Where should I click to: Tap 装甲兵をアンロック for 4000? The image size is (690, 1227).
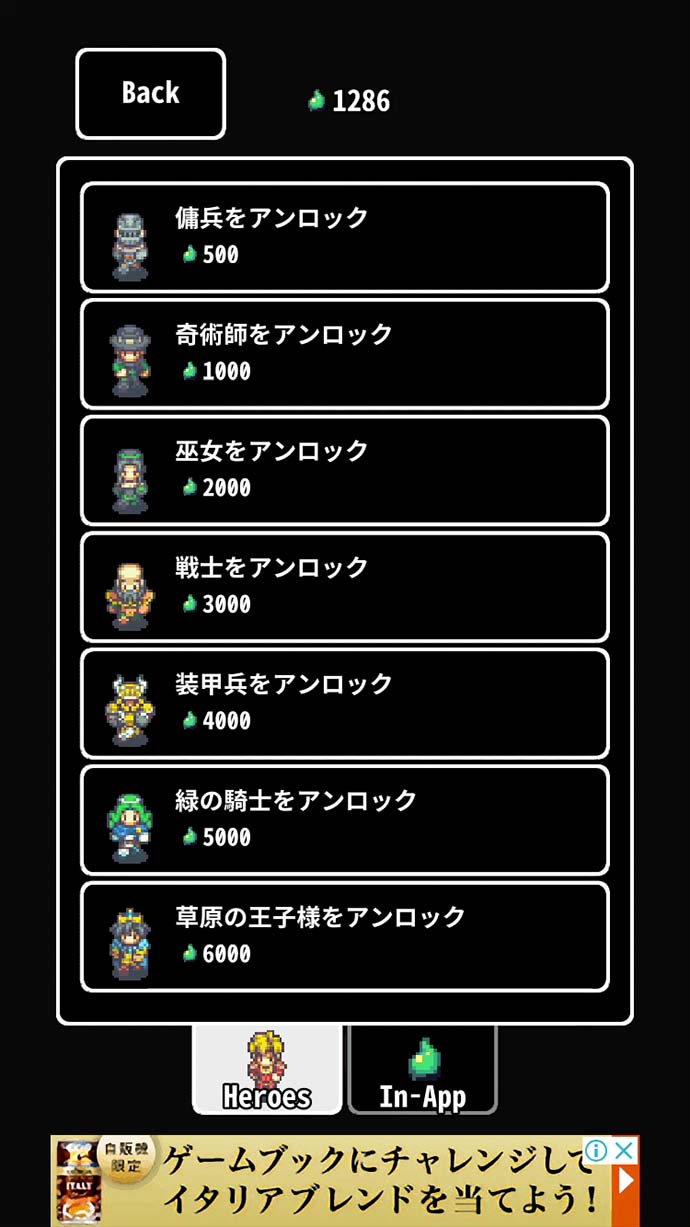coord(344,703)
